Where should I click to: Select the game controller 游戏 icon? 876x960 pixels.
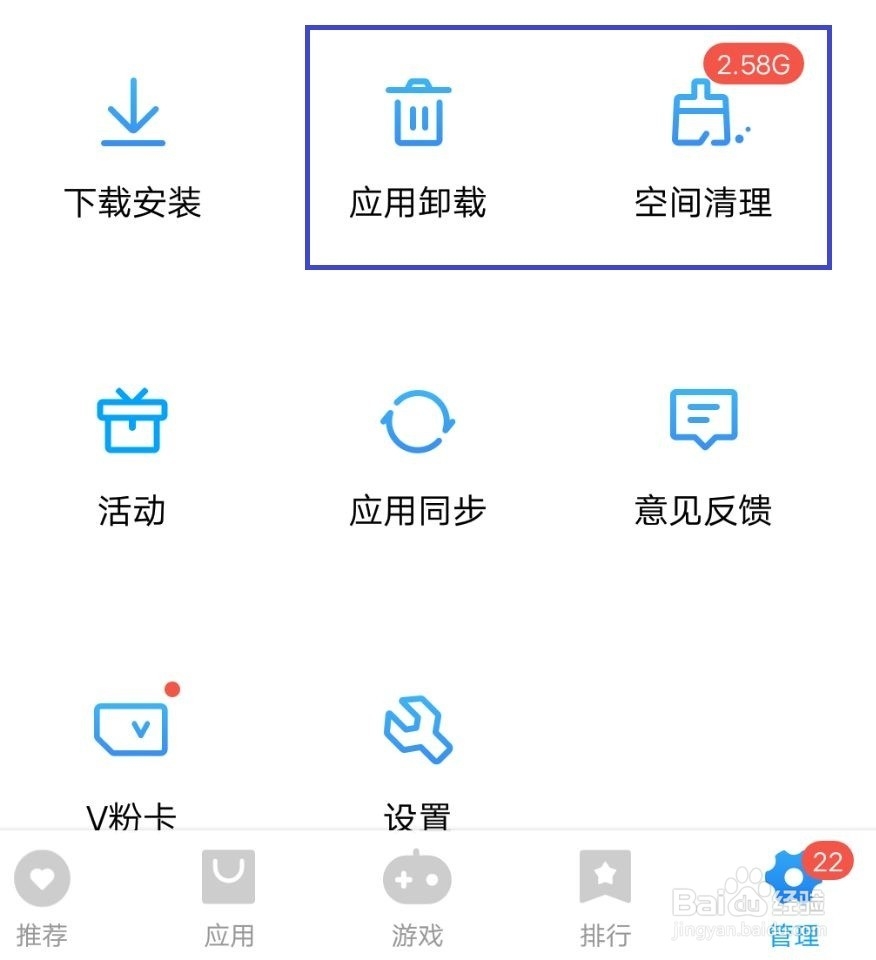[416, 879]
